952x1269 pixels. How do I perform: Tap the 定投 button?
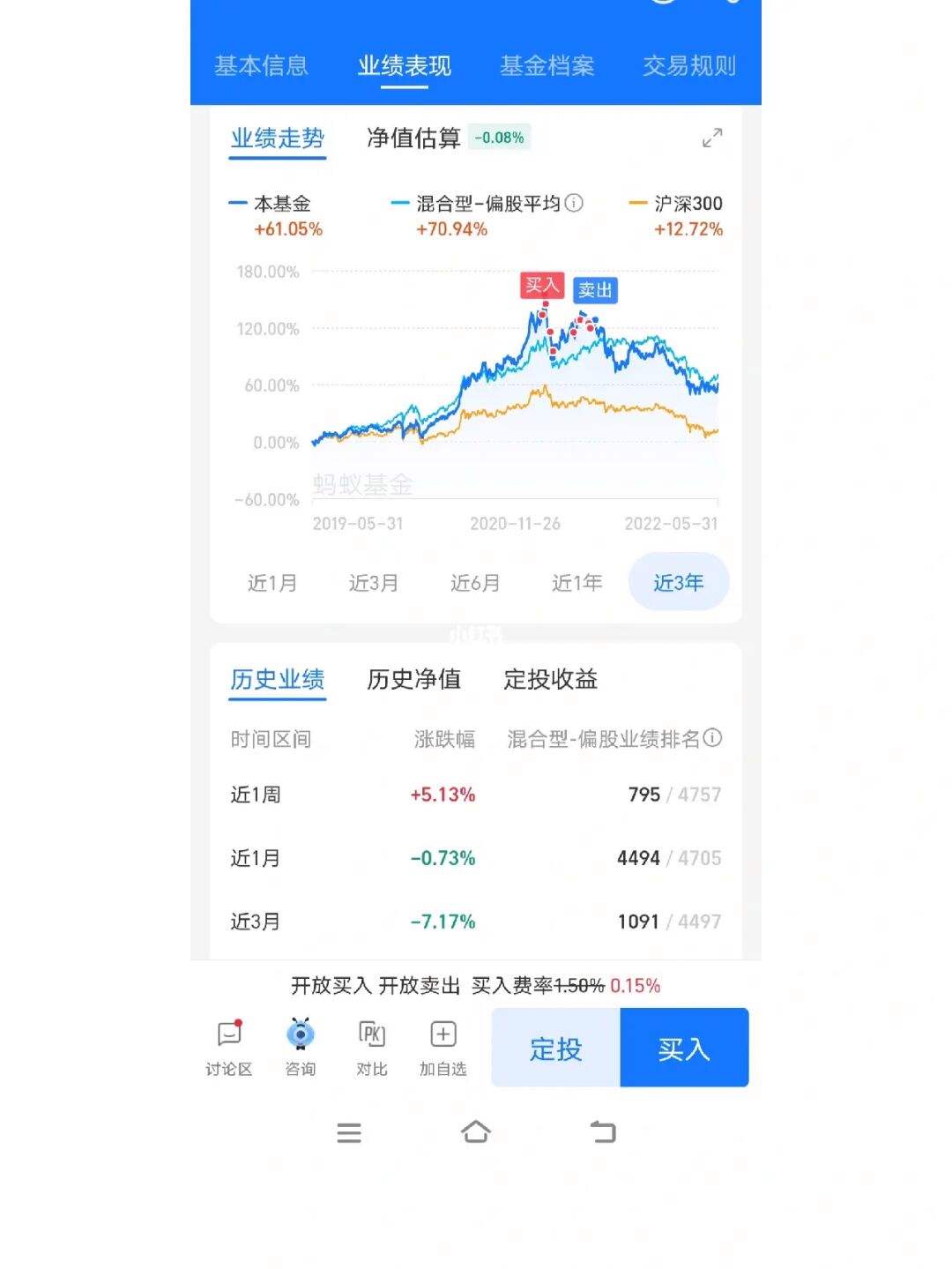(x=555, y=1049)
